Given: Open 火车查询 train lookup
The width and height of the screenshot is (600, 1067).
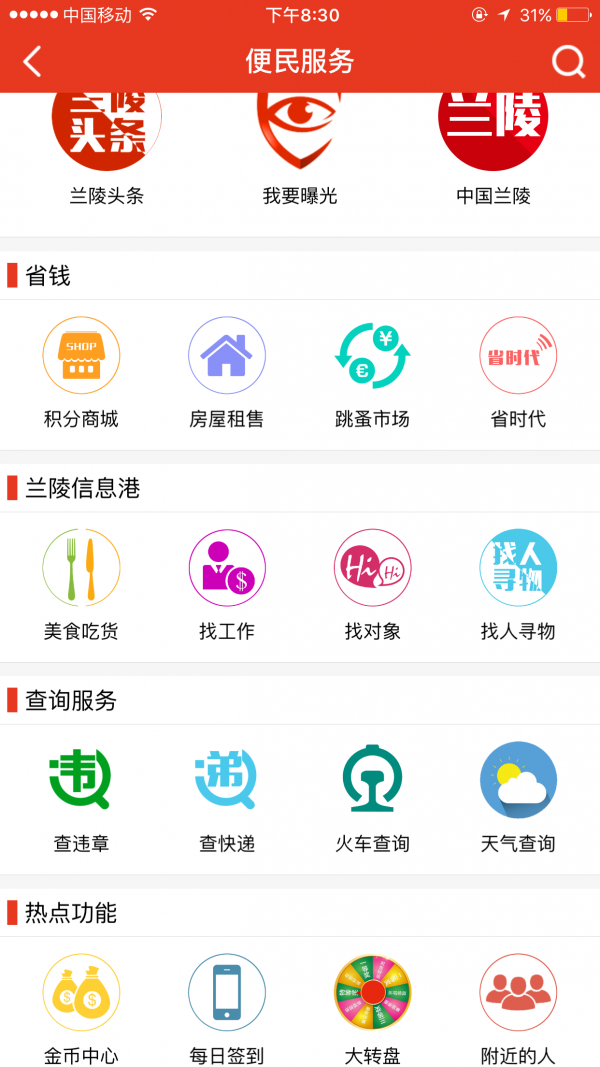Looking at the screenshot, I should (x=372, y=795).
